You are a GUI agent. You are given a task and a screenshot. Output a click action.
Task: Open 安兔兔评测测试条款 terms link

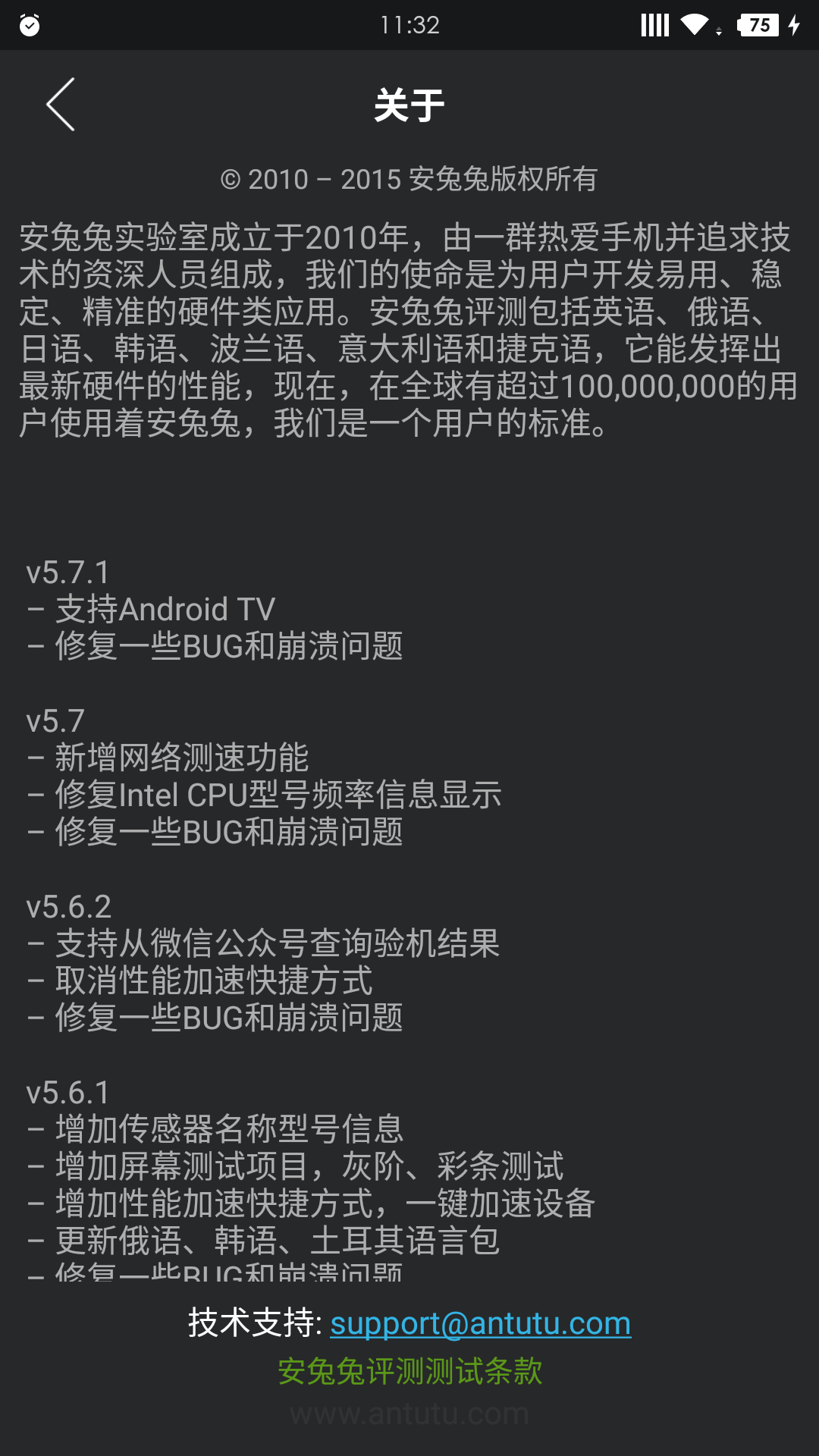tap(409, 1371)
